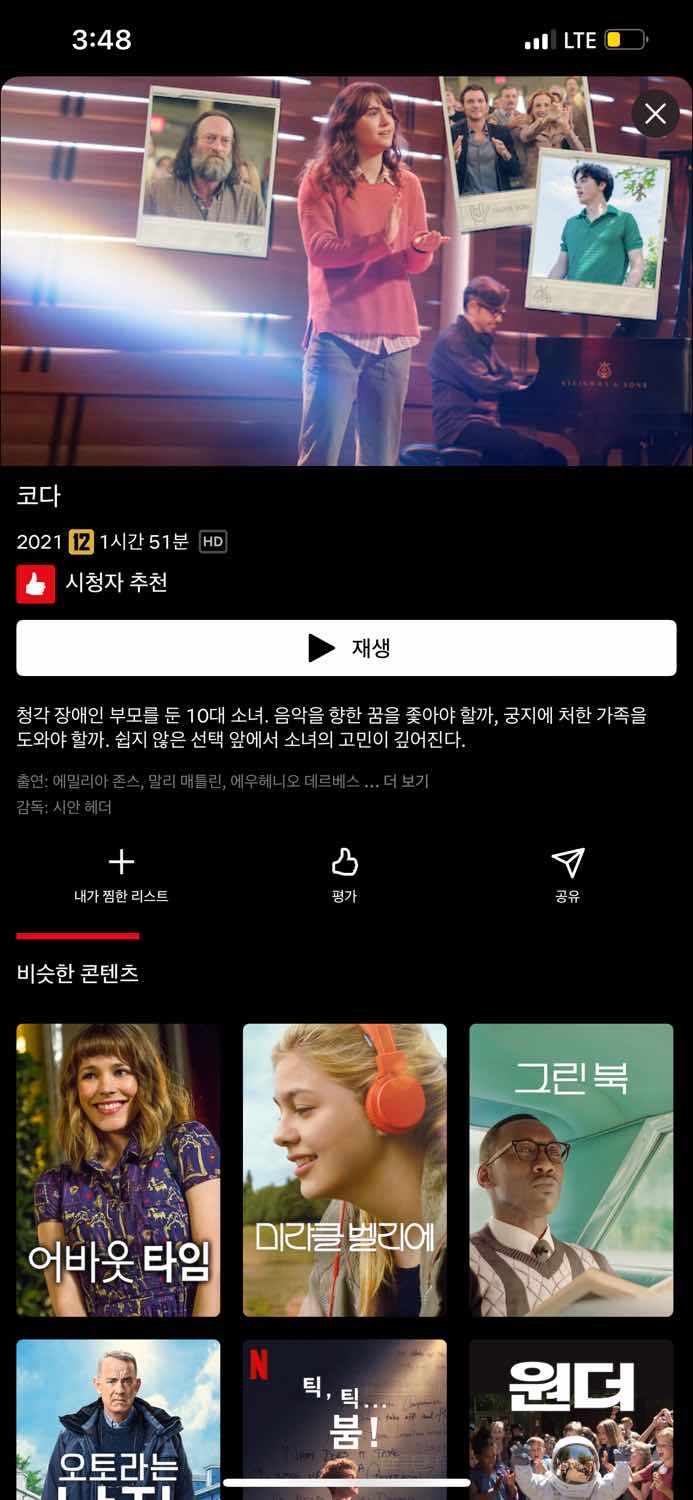Open the 그린 북 poster
This screenshot has width=693, height=1500.
tap(571, 1169)
